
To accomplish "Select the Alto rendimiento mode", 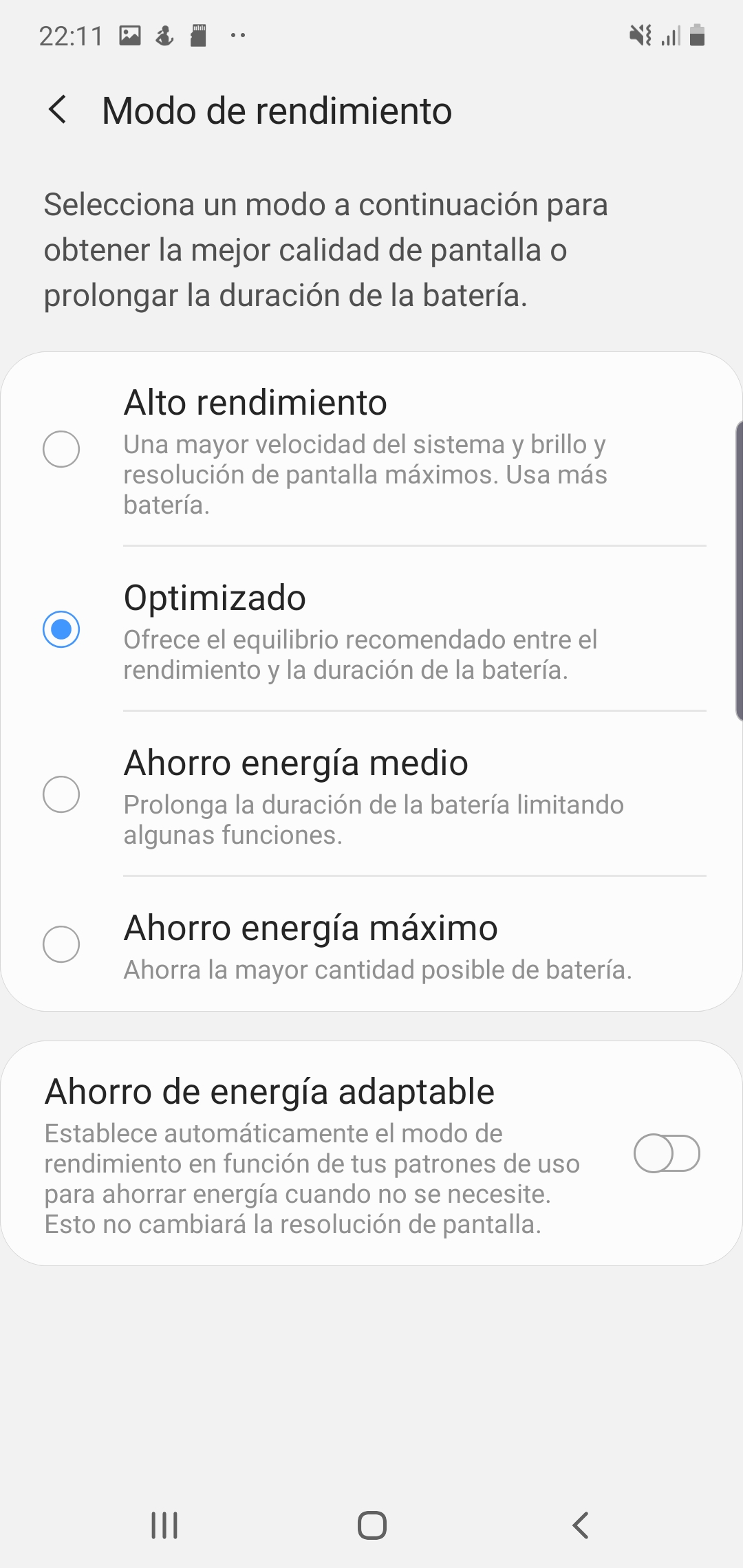I will (x=371, y=449).
